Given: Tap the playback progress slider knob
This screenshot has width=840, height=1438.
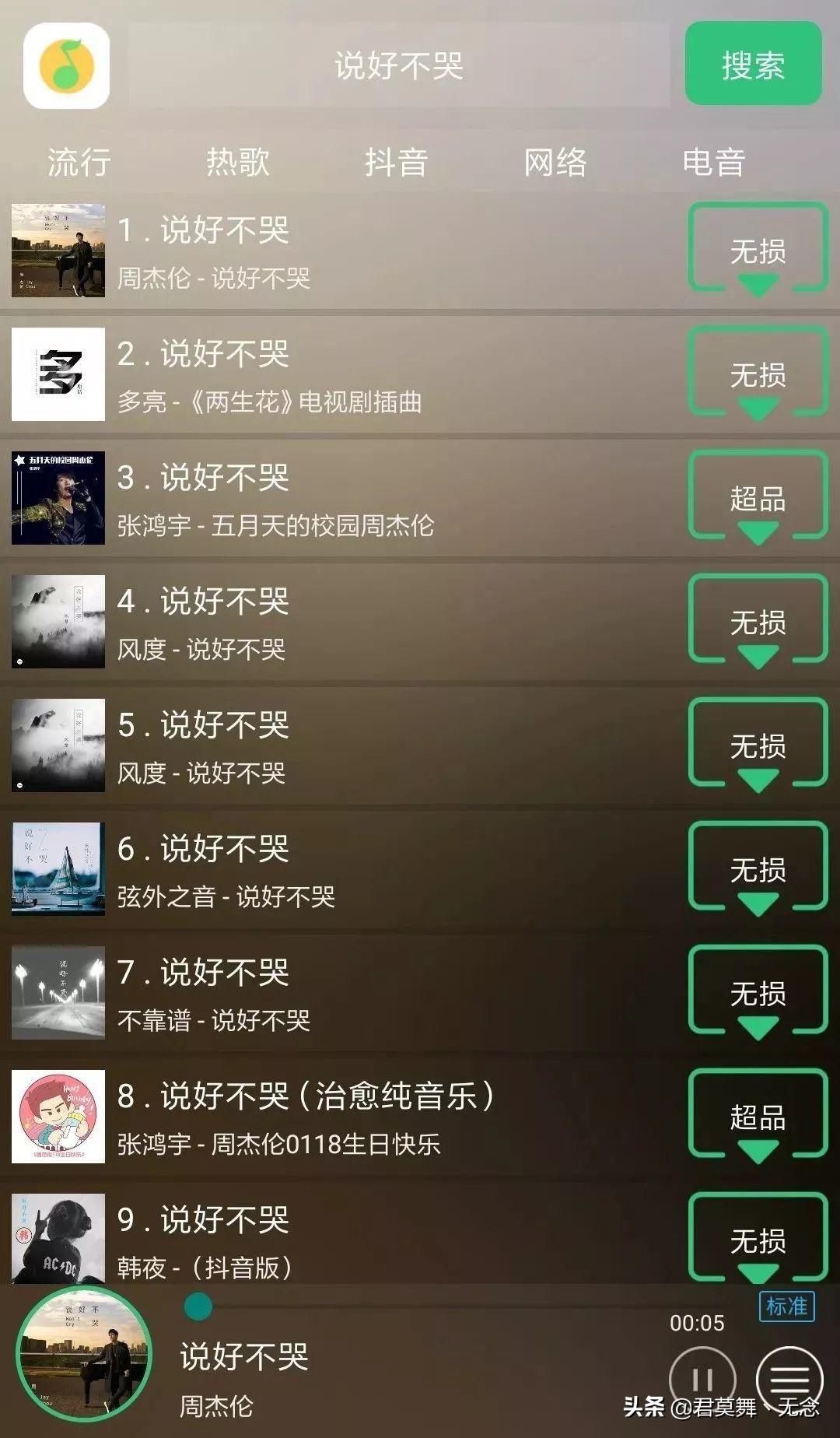Looking at the screenshot, I should point(198,1306).
